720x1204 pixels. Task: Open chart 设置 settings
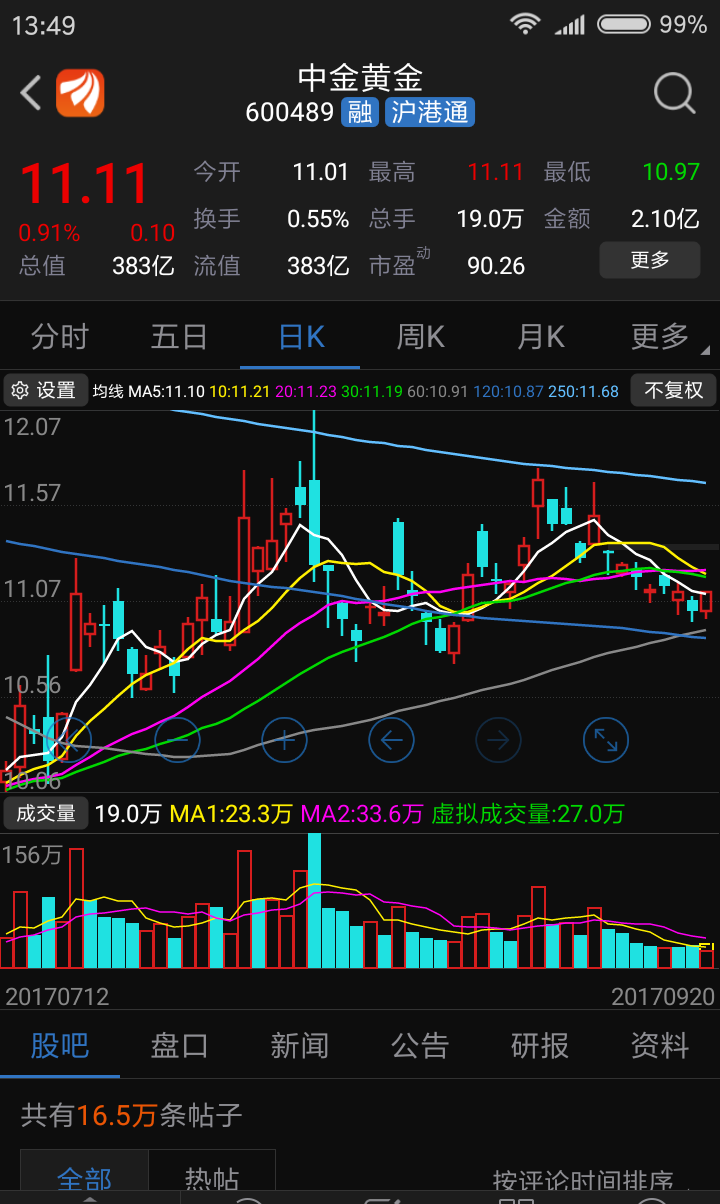[x=45, y=390]
